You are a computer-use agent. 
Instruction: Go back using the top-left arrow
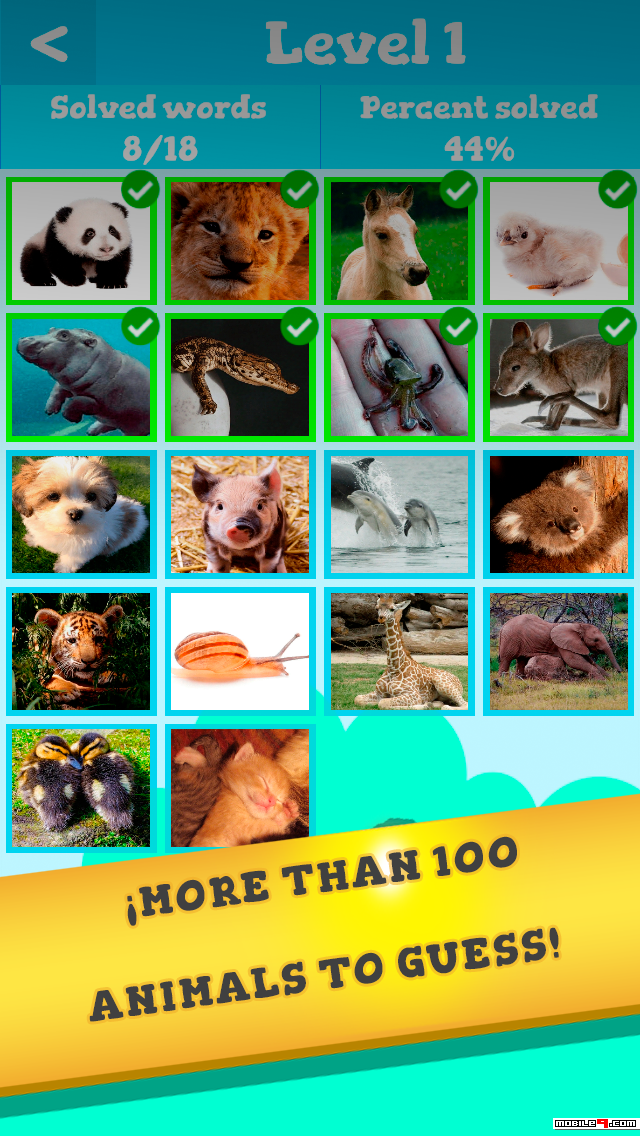tap(48, 43)
